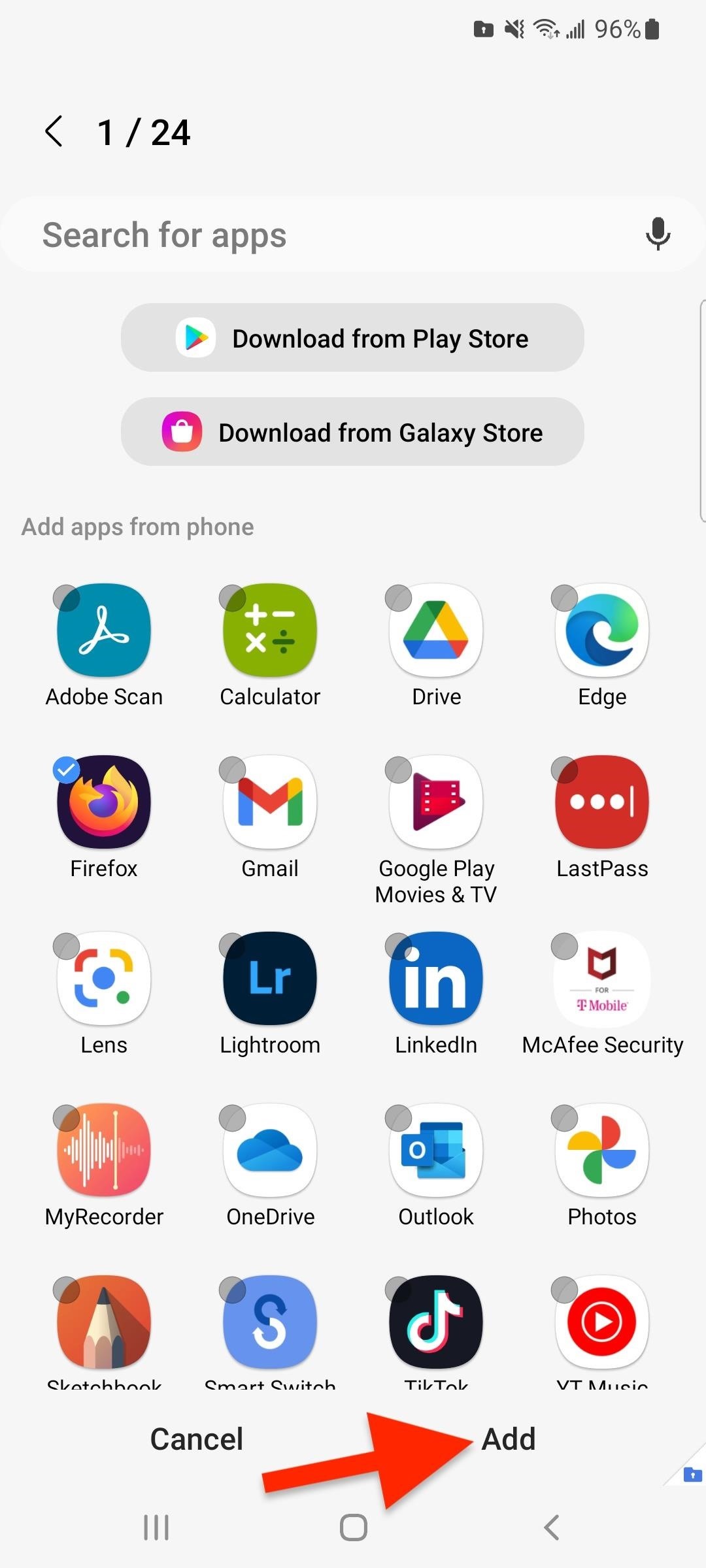Screen dimensions: 706x1568
Task: Confirm with the Add button
Action: (x=509, y=1439)
